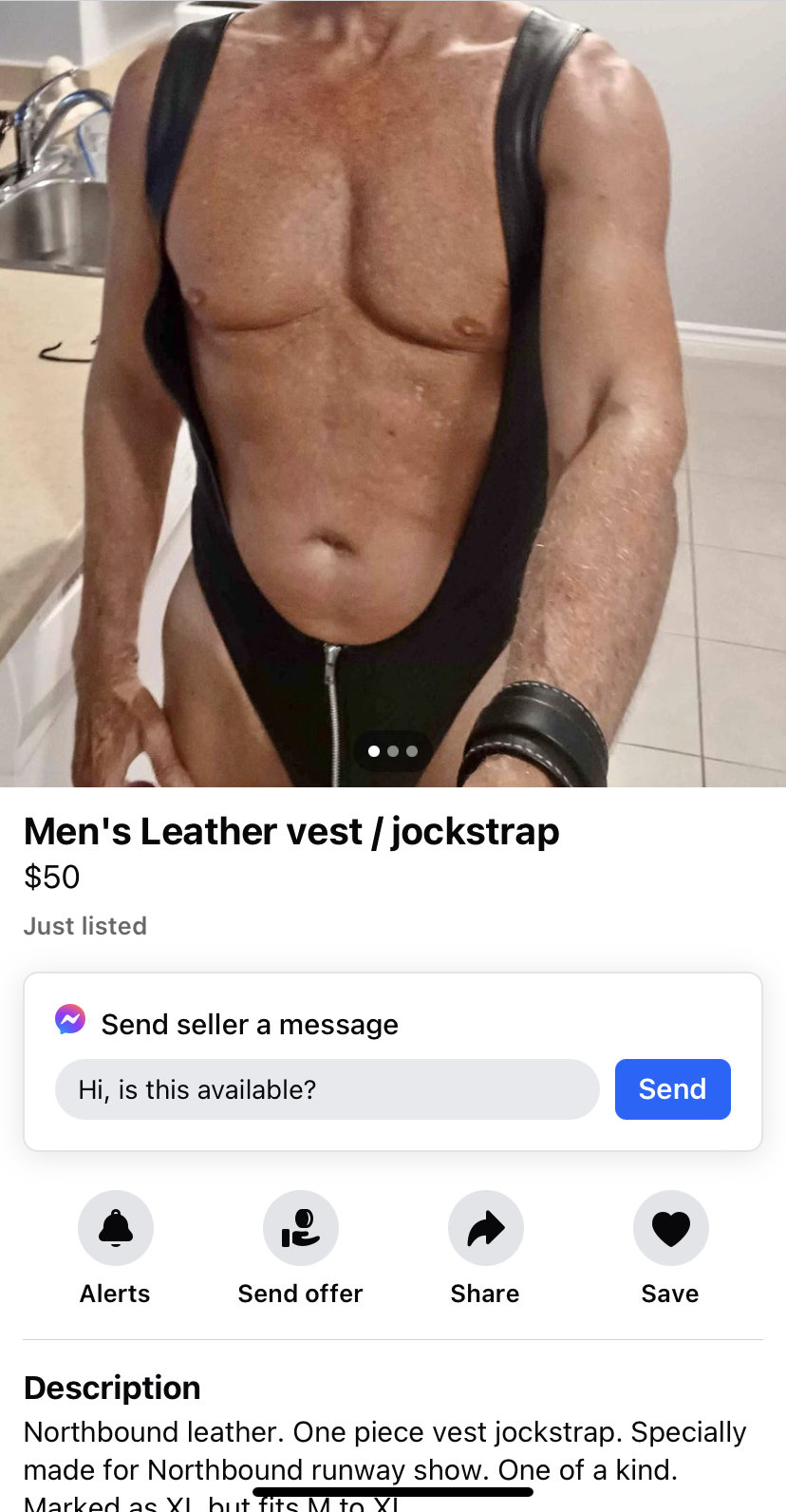Edit the message text field to seller

tap(327, 1089)
